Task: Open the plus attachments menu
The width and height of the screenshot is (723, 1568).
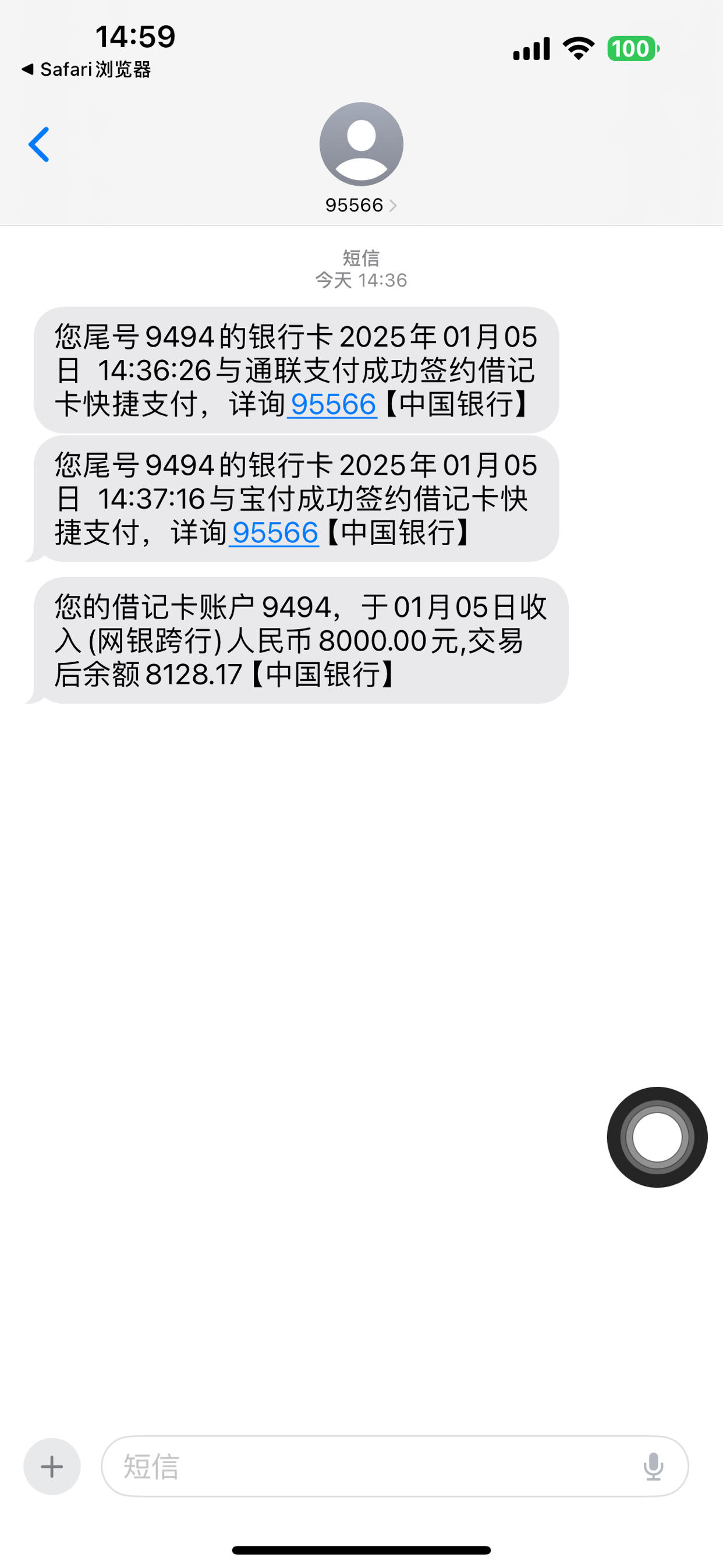Action: [x=52, y=1465]
